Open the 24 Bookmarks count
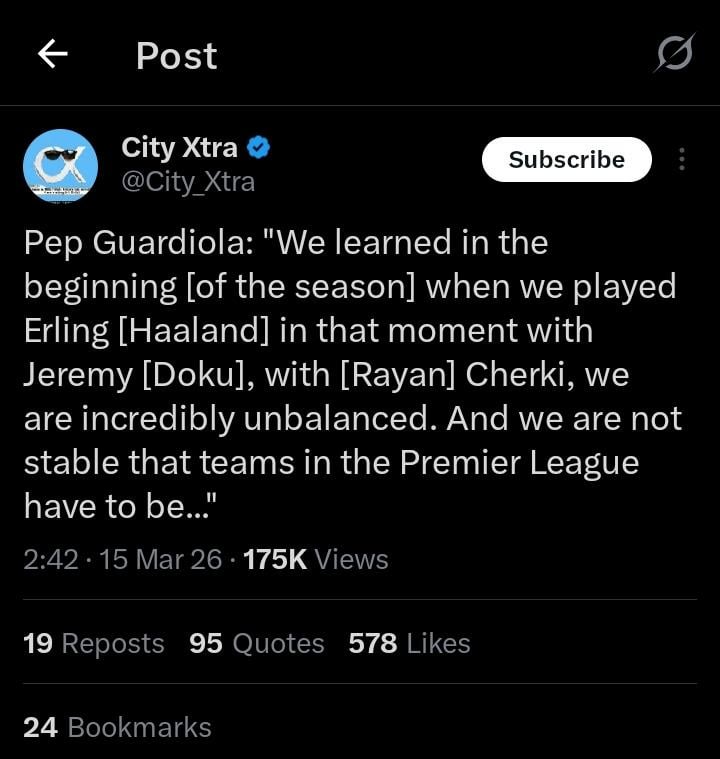The image size is (720, 759). coord(117,727)
